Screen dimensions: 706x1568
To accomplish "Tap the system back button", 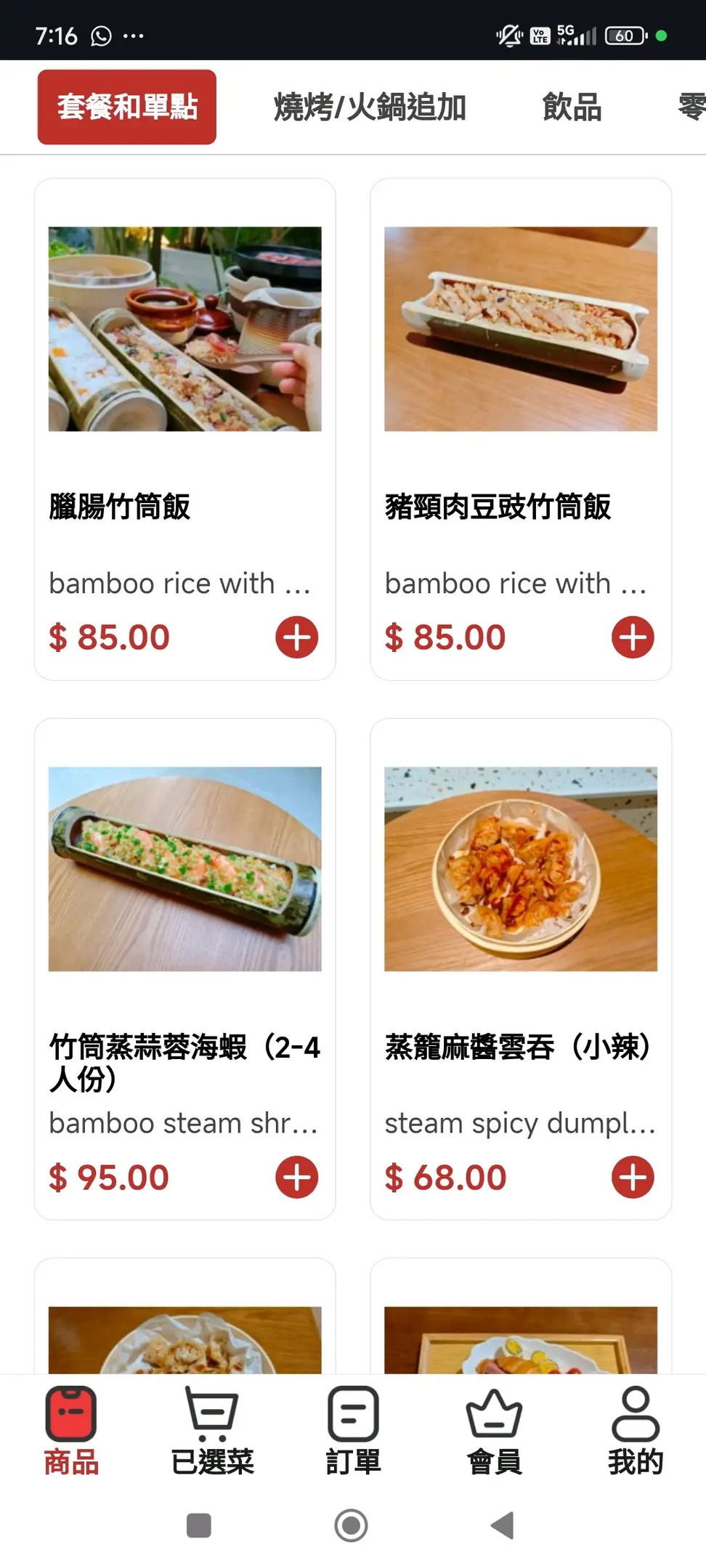I will point(503,1525).
